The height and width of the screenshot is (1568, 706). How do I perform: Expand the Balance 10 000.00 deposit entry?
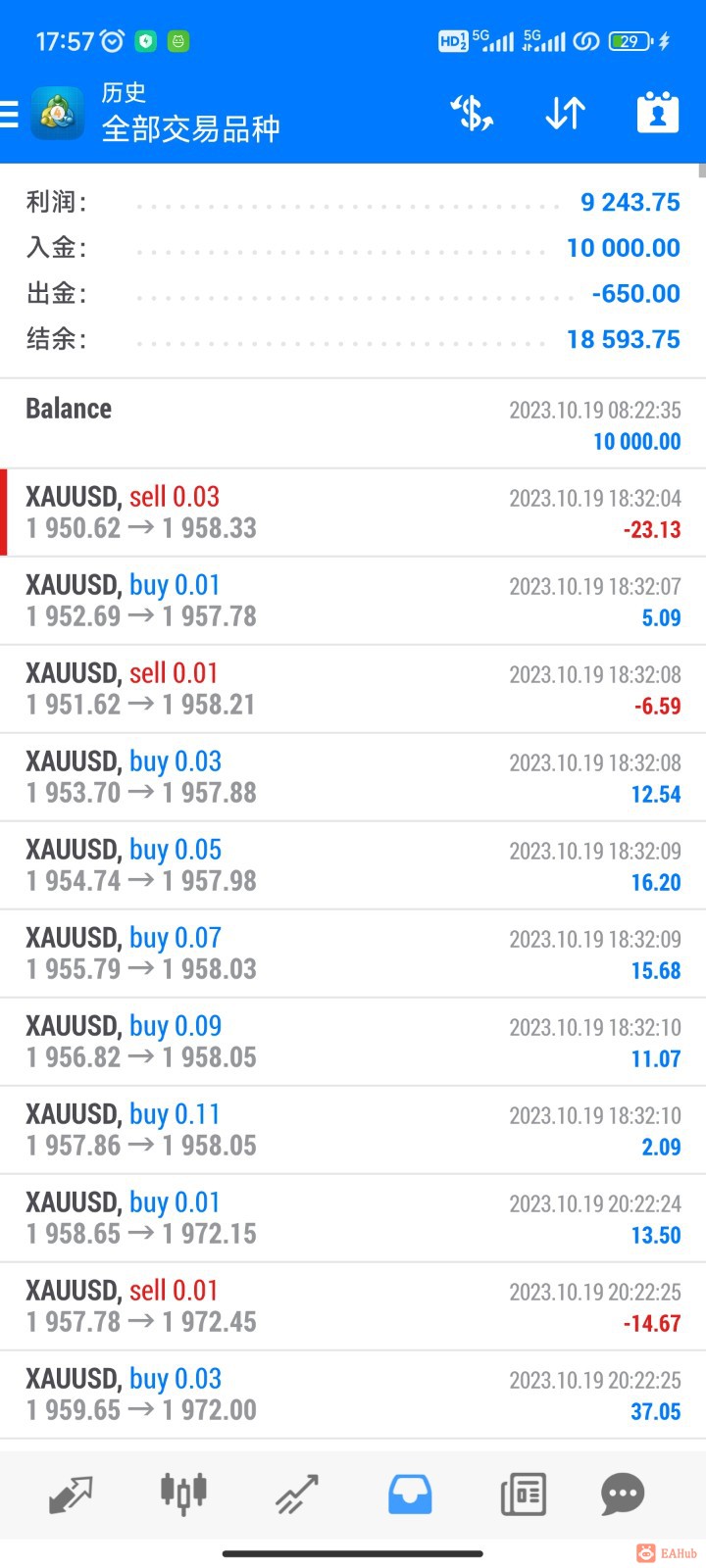353,423
